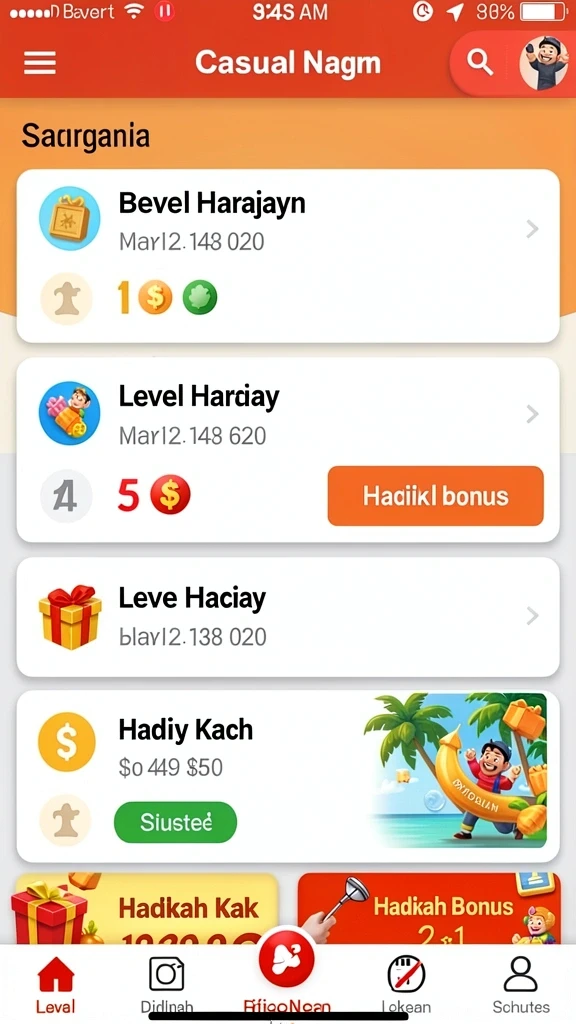
Task: Switch to the Didinah tab
Action: click(x=167, y=985)
